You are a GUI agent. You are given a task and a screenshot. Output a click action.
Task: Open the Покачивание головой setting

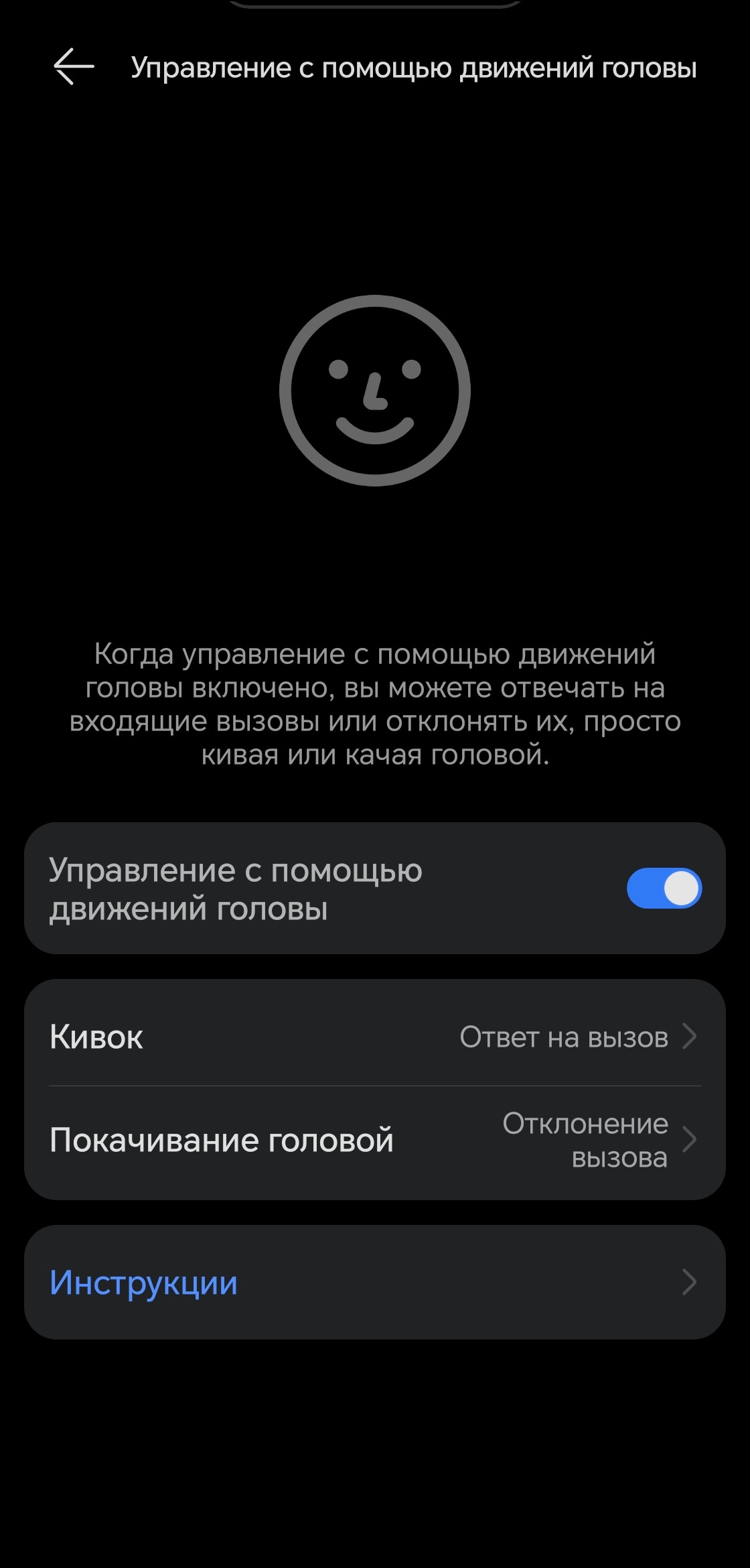[x=375, y=1140]
